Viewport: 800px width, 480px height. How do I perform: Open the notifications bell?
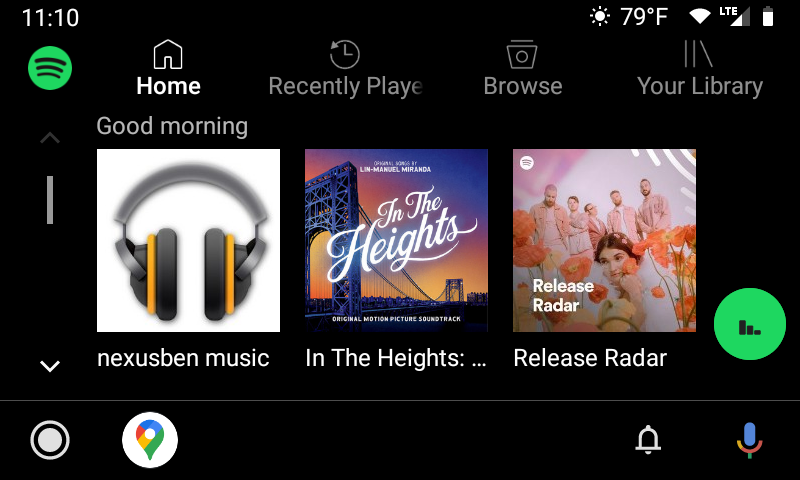pyautogui.click(x=649, y=440)
